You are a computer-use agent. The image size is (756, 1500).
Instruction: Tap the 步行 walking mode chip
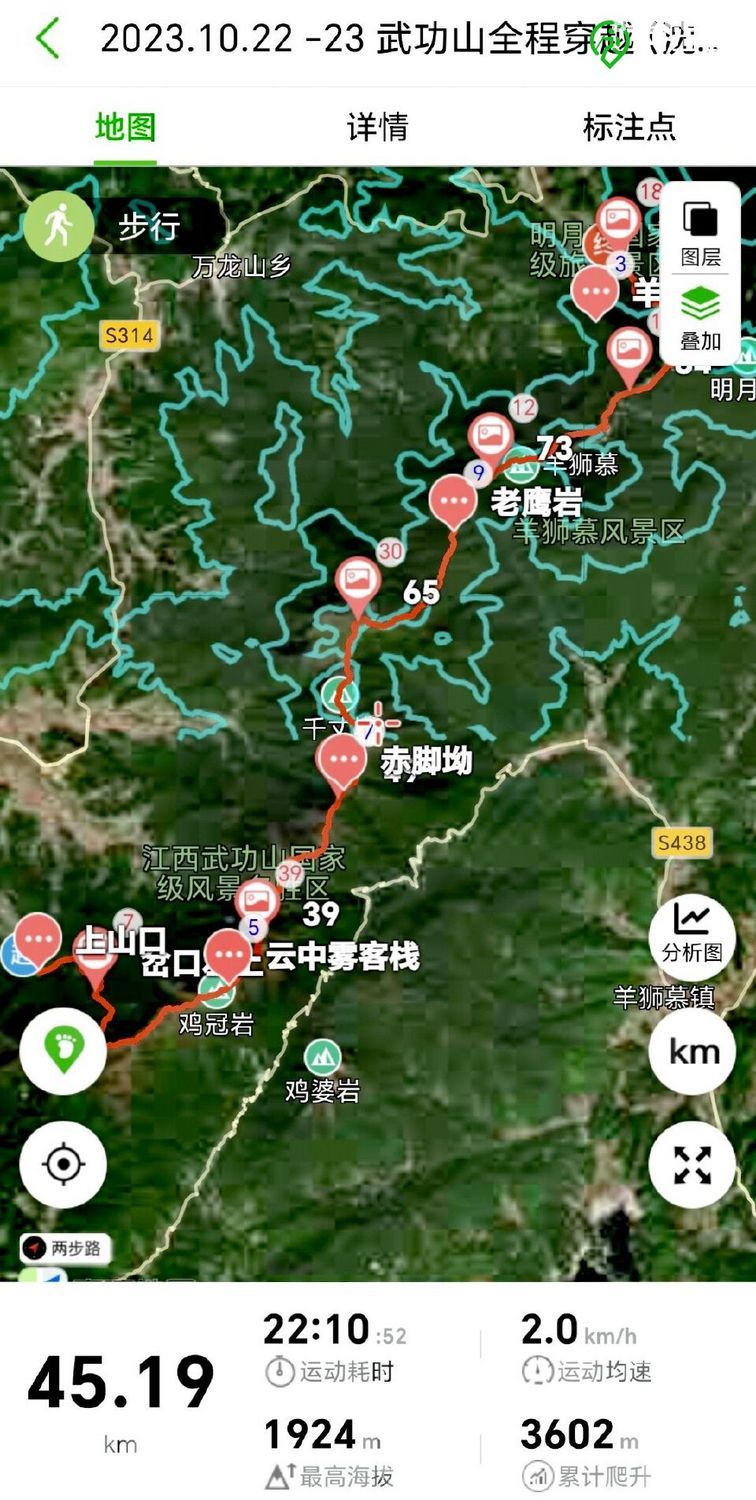point(120,226)
